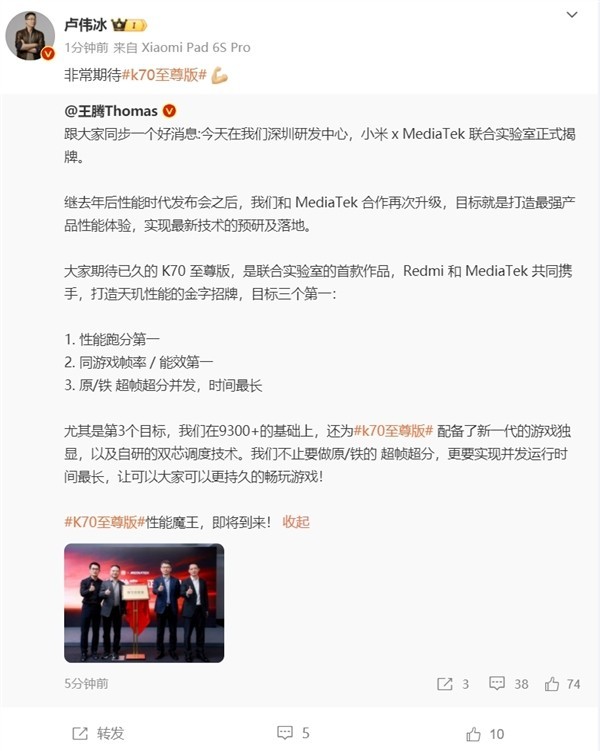
Task: Tap 转发 to repost 卢伟冰's post
Action: 98,733
